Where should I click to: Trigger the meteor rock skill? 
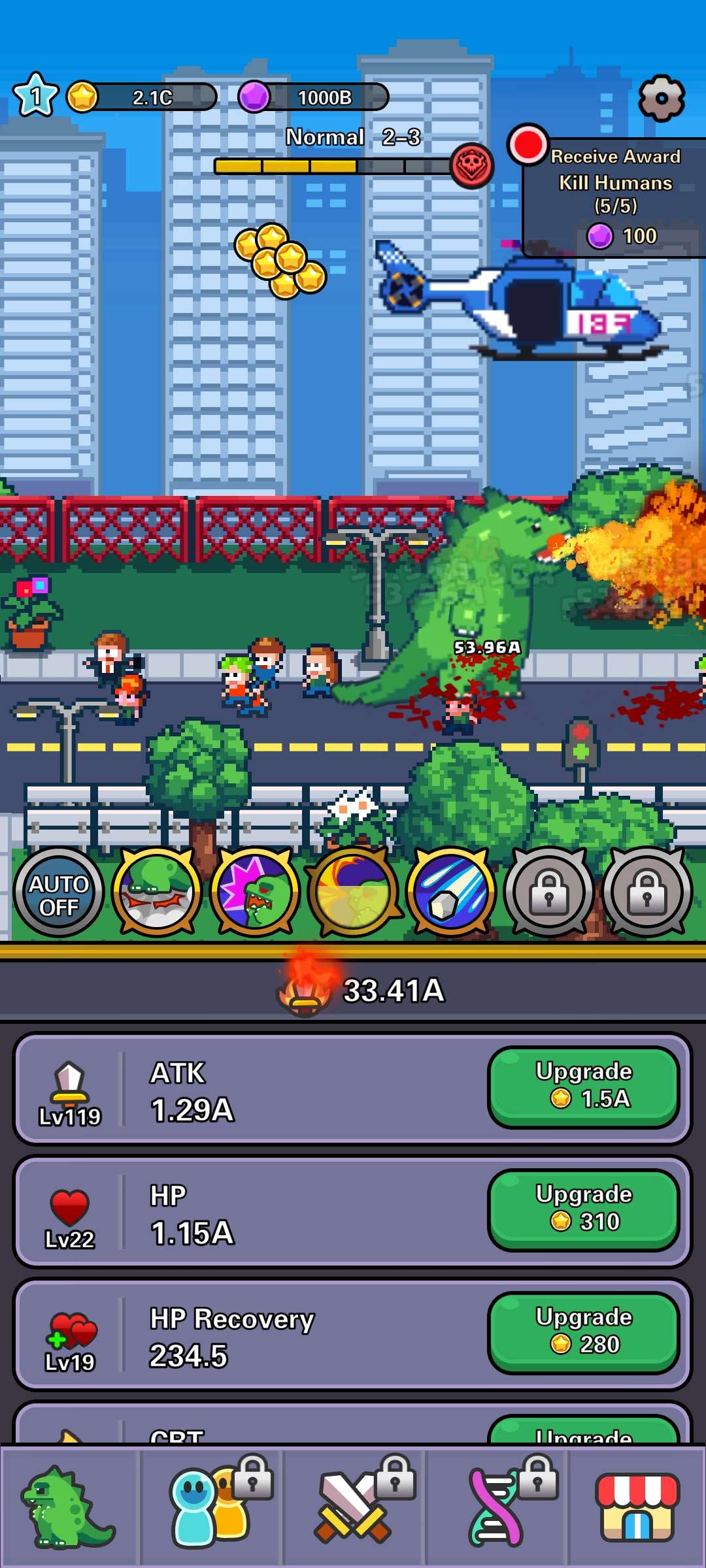tap(451, 893)
